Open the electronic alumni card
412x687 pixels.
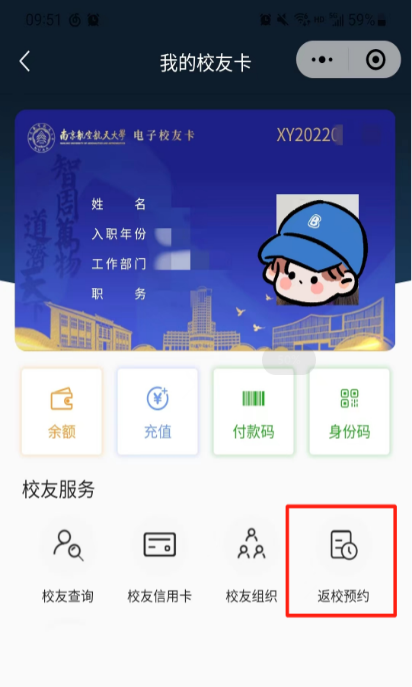(x=205, y=230)
